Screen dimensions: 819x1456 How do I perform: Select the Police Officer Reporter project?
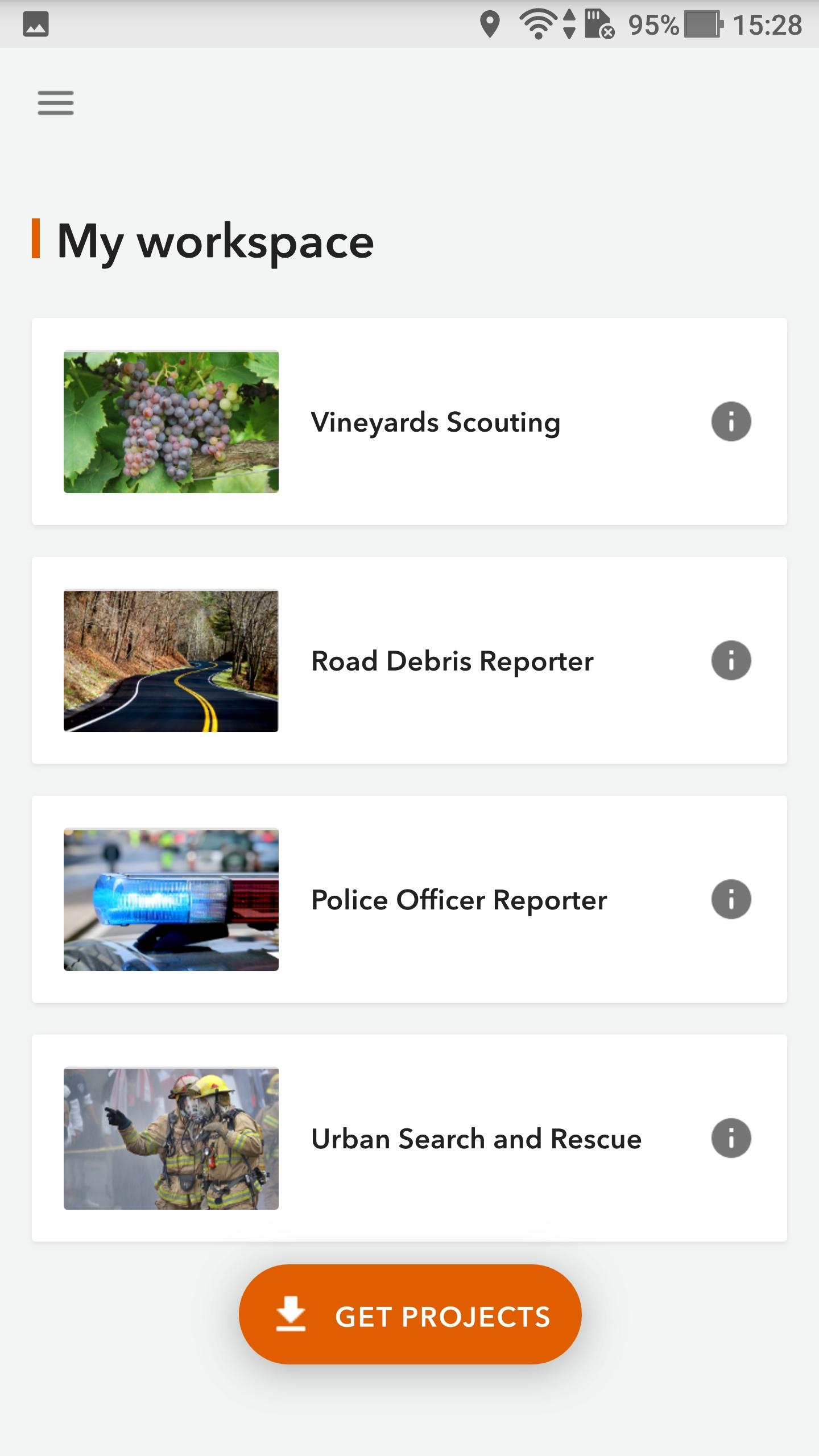coord(458,900)
